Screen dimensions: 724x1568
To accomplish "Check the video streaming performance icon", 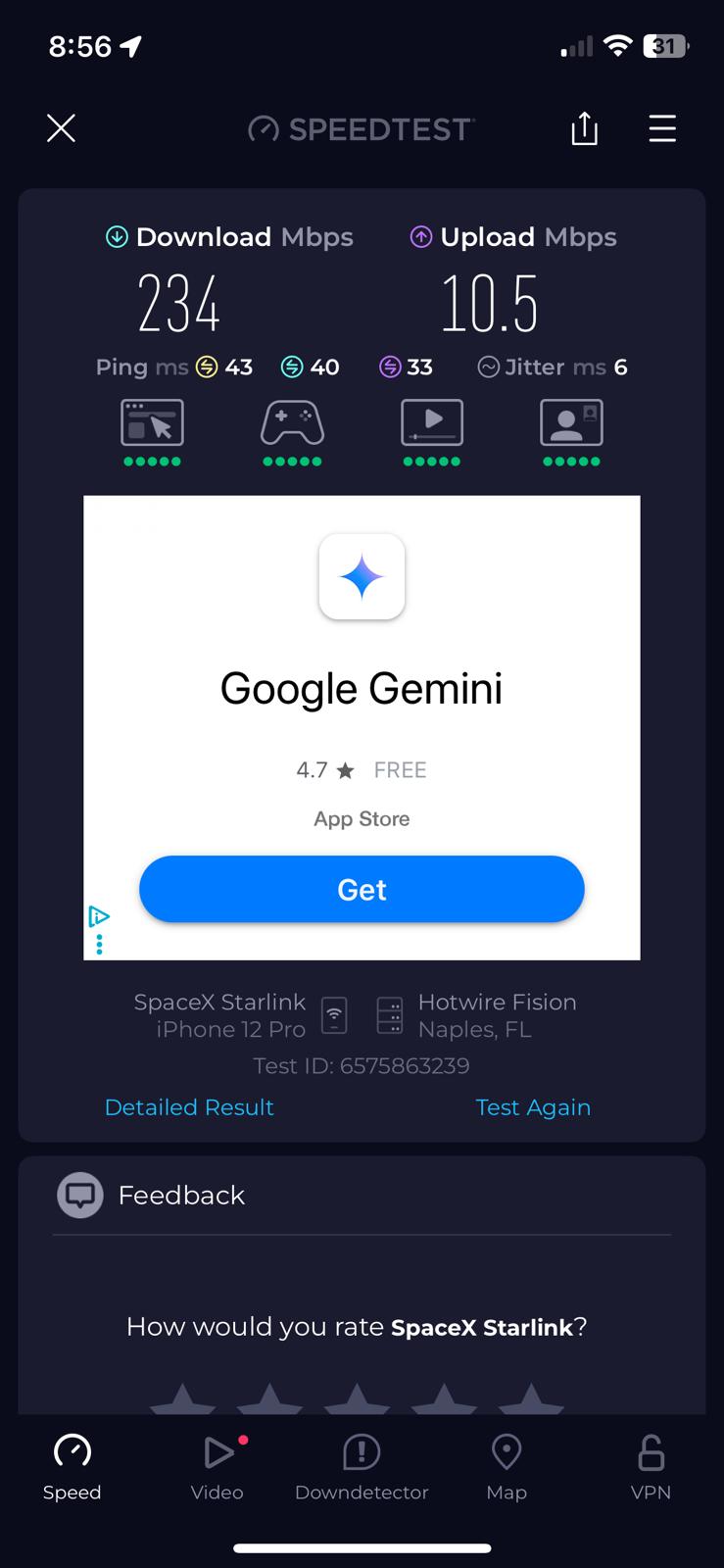I will pos(432,423).
